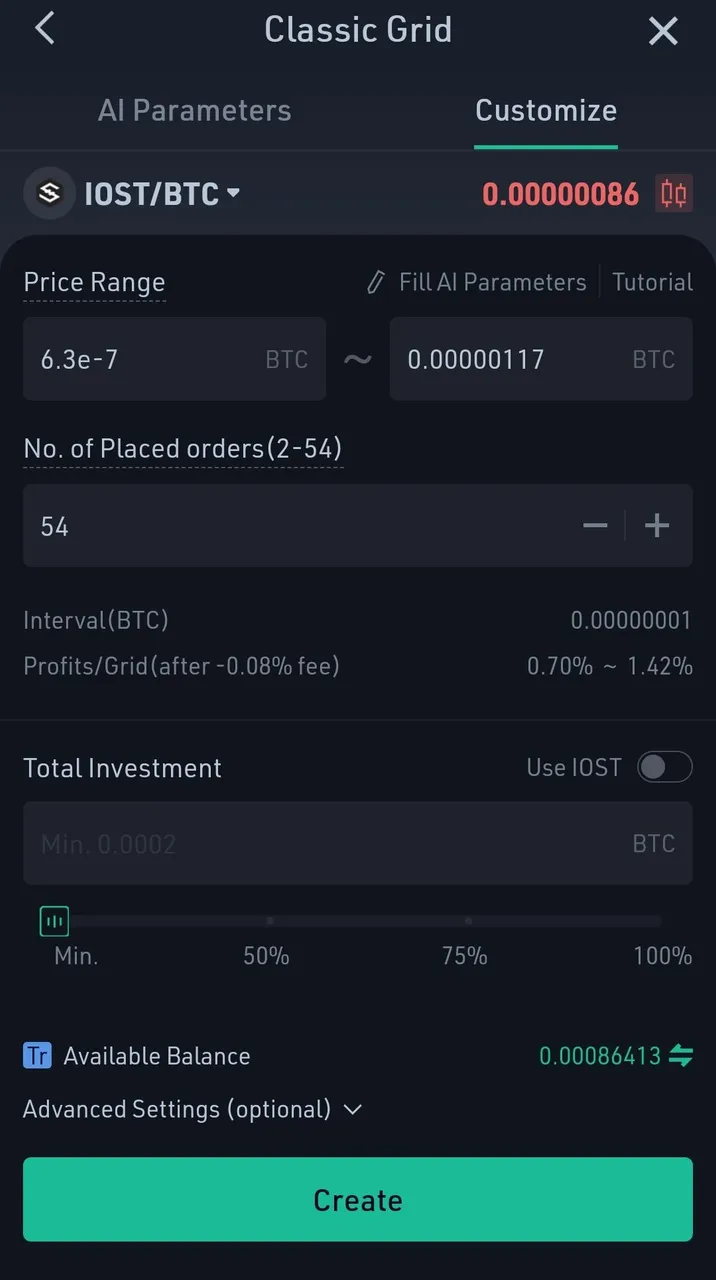The height and width of the screenshot is (1280, 716).
Task: Close the Classic Grid screen
Action: click(x=663, y=31)
